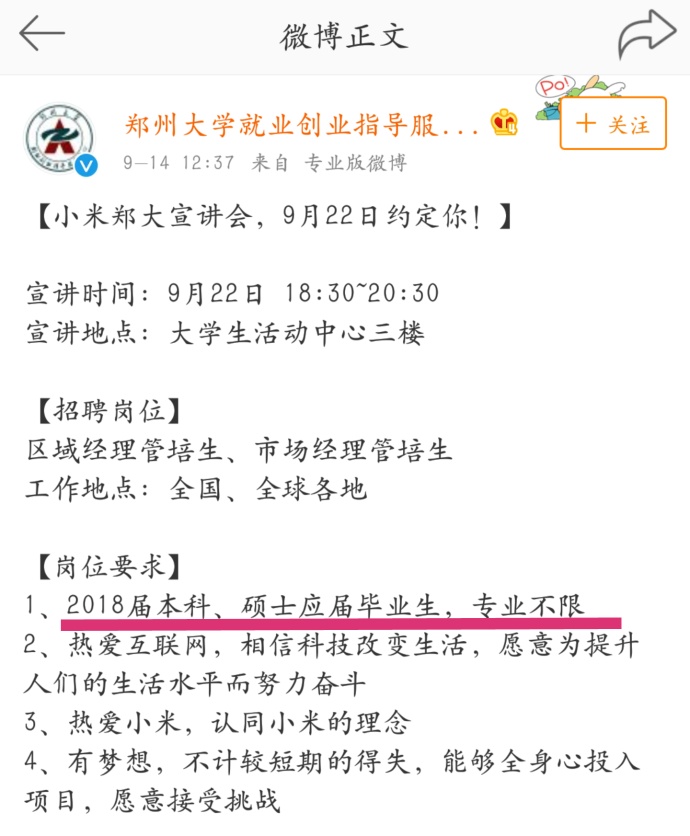Open the account name 郑州大学就业创业指导服...
Viewport: 690px width, 836px height.
301,125
